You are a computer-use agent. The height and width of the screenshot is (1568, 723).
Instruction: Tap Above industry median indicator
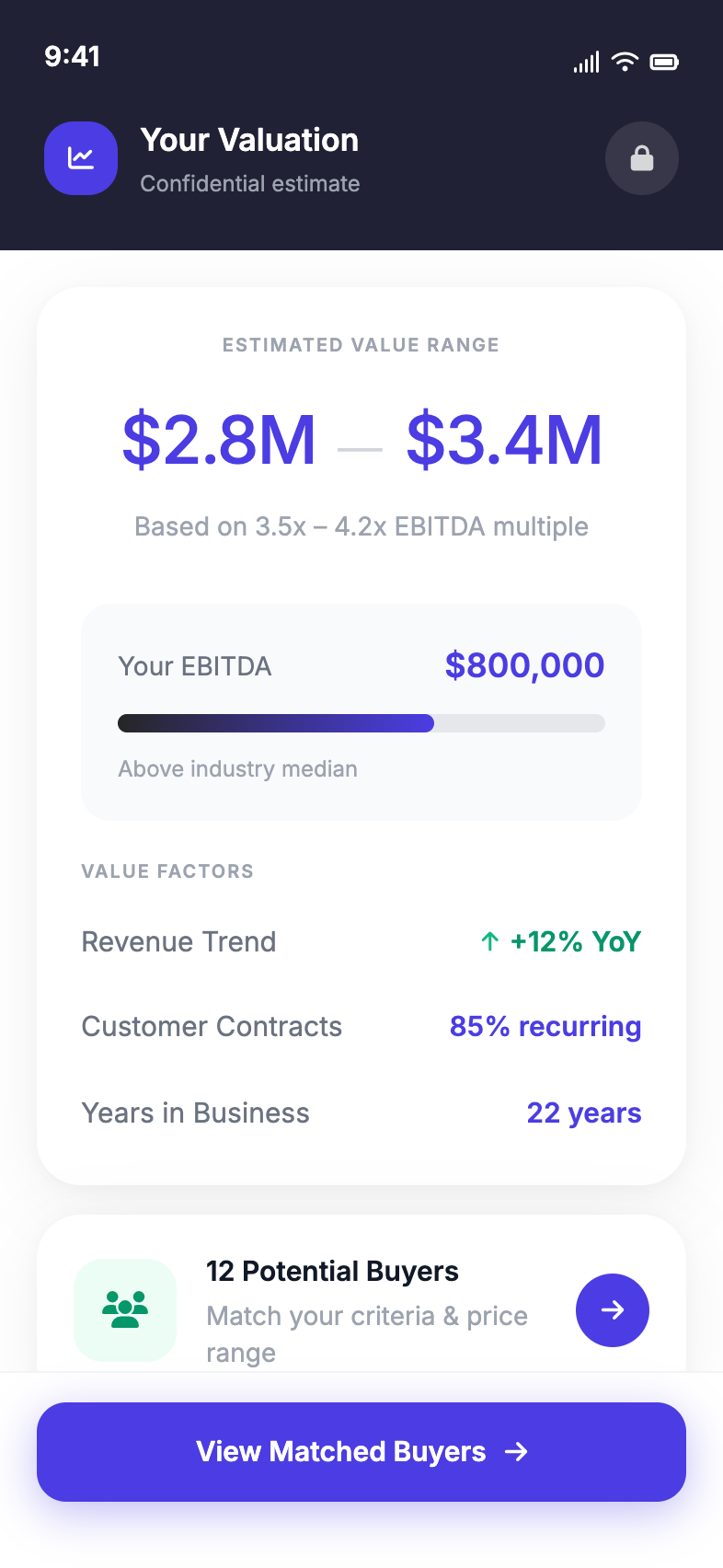point(237,768)
